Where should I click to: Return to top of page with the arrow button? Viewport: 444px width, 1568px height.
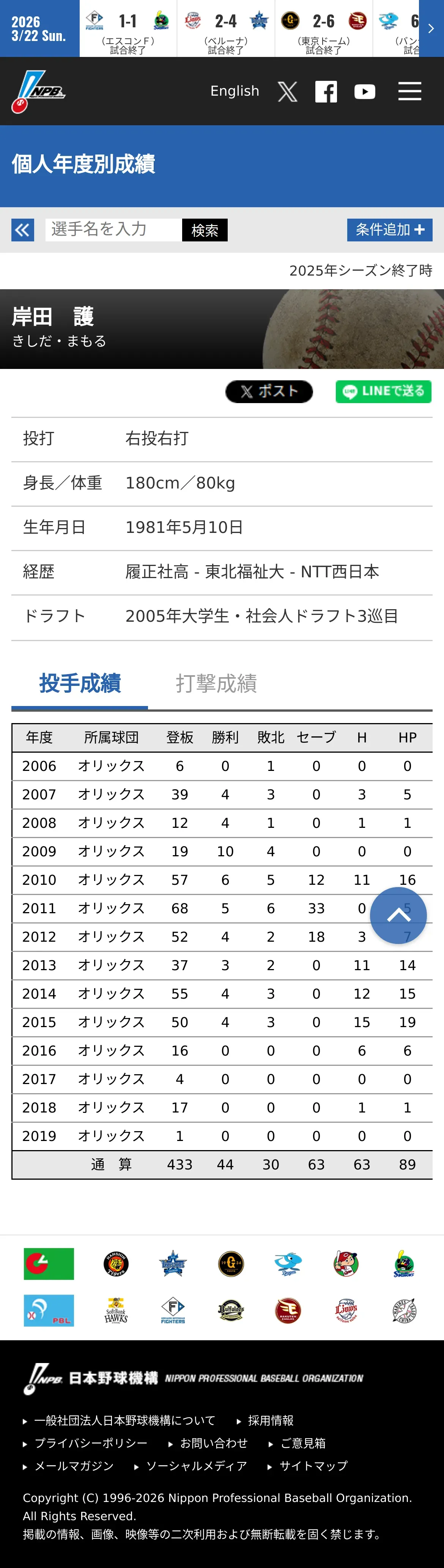(398, 915)
